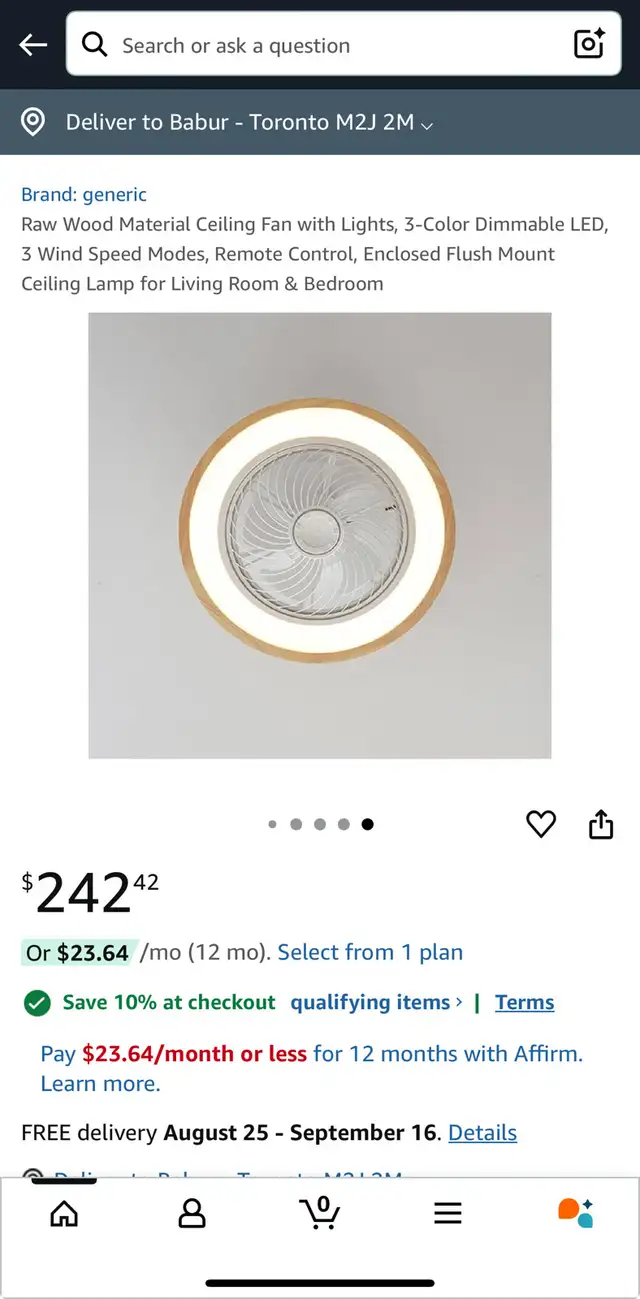View qualifying items for 10% savings

376,1002
